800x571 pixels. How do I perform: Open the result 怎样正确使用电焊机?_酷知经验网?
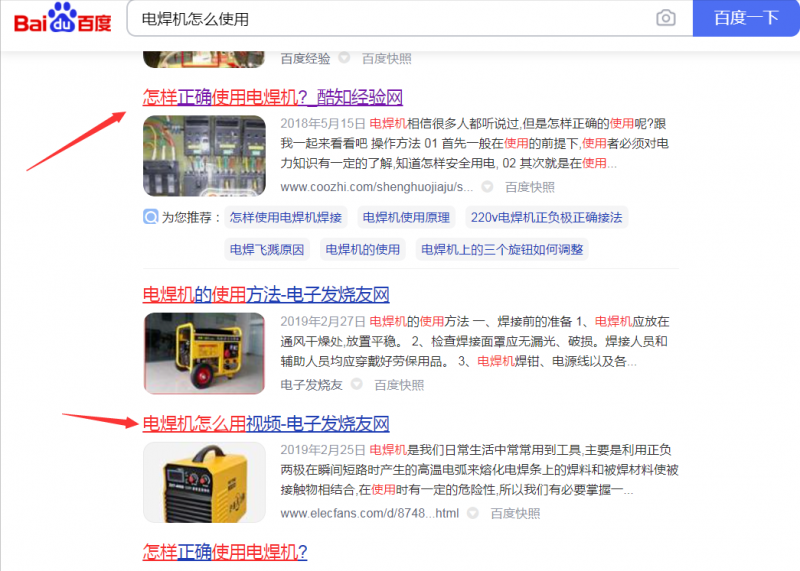[x=272, y=97]
